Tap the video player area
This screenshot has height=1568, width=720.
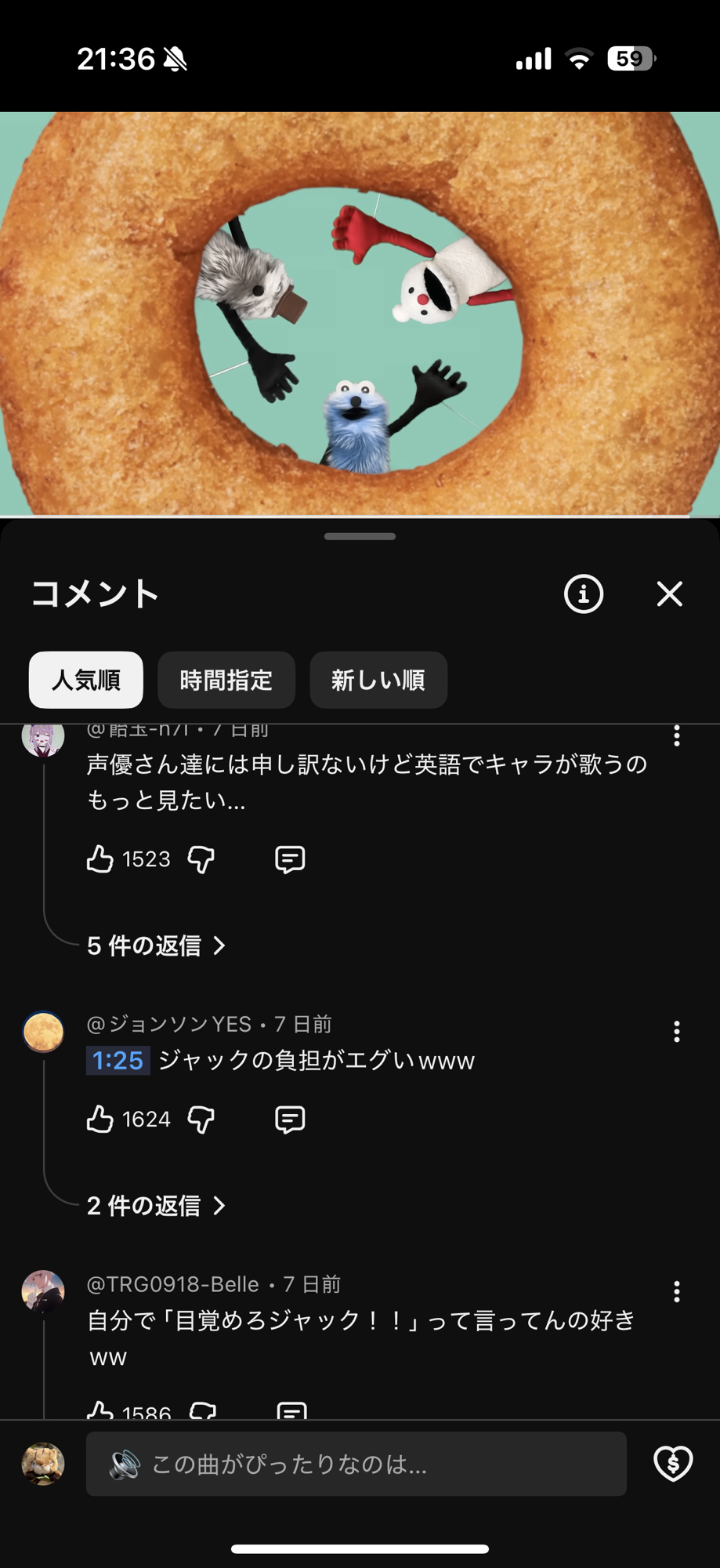[360, 314]
